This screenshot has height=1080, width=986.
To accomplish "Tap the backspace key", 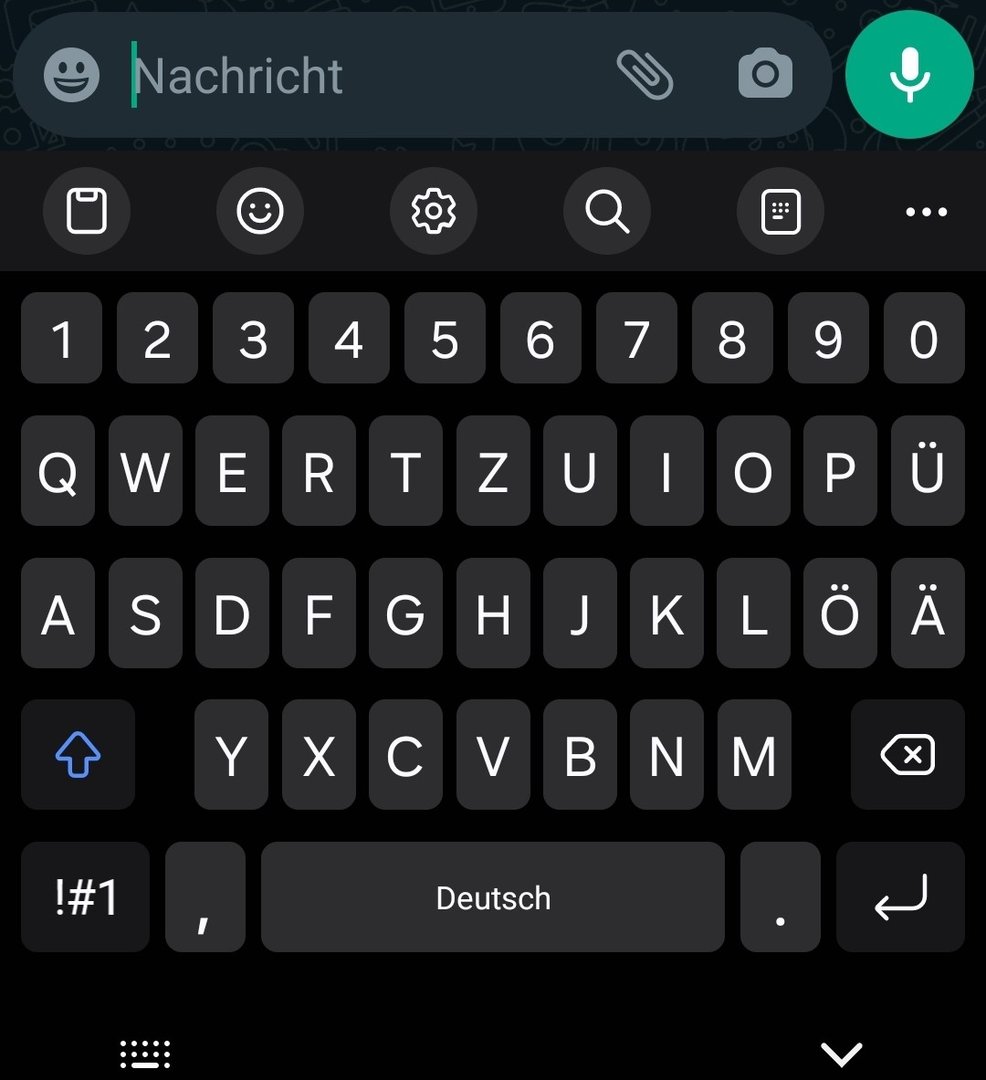I will [x=907, y=755].
